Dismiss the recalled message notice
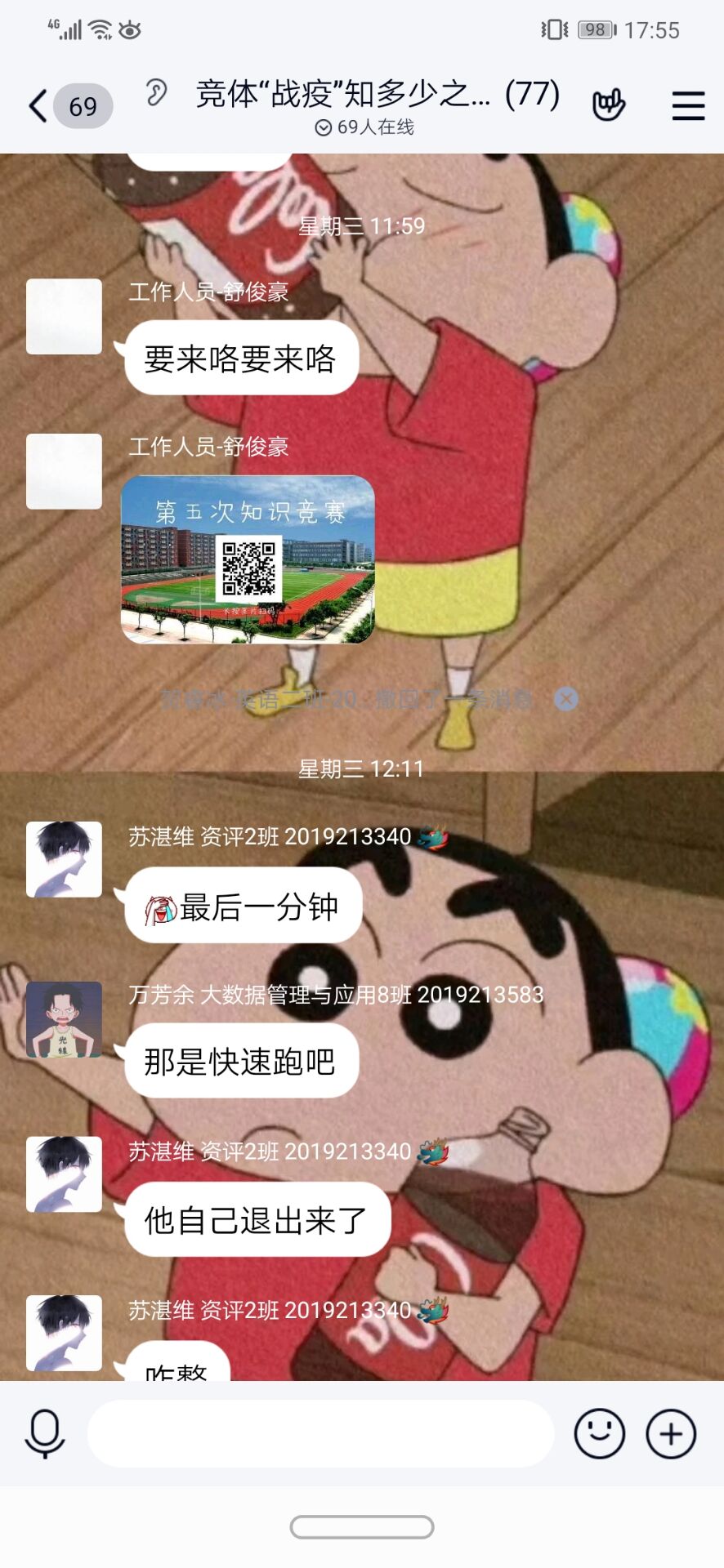This screenshot has width=724, height=1568. [x=566, y=699]
